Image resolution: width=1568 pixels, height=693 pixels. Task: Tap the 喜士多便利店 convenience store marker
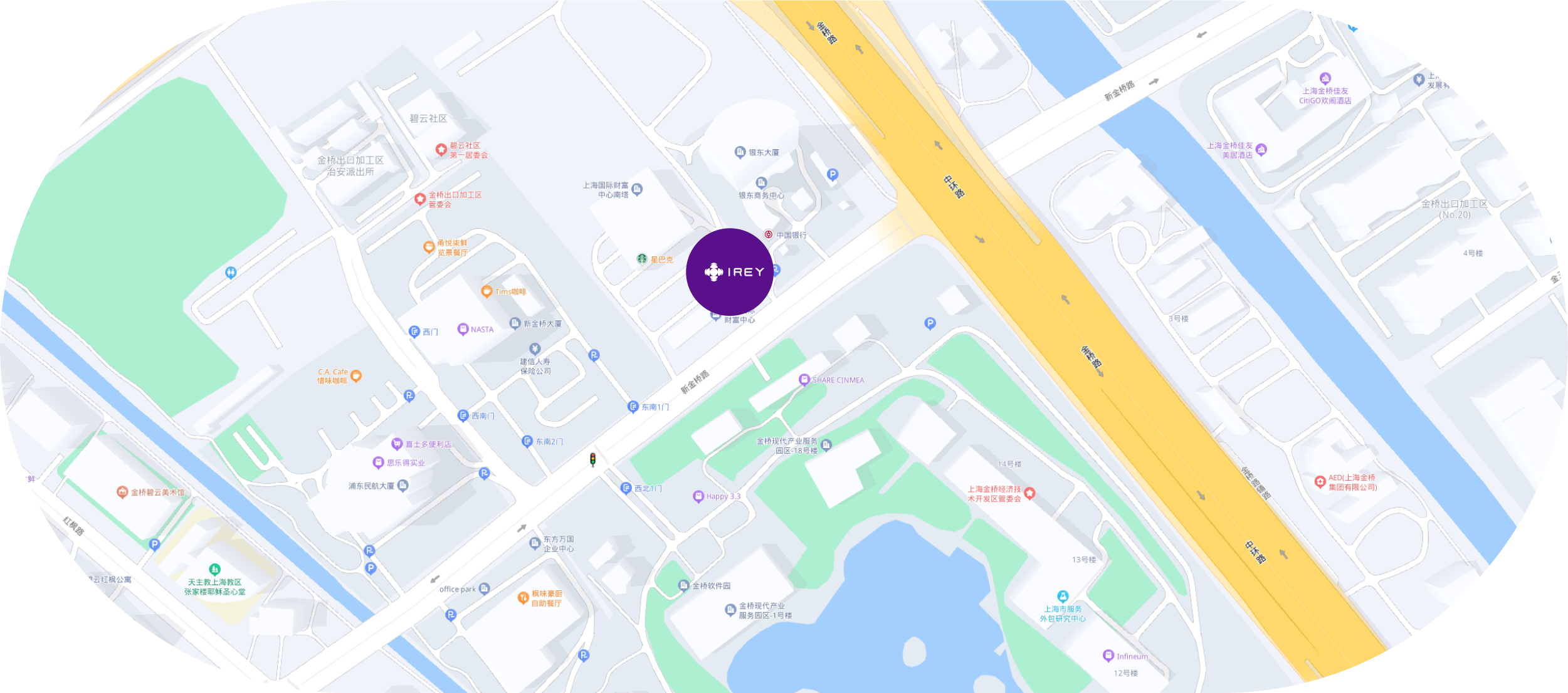coord(397,444)
